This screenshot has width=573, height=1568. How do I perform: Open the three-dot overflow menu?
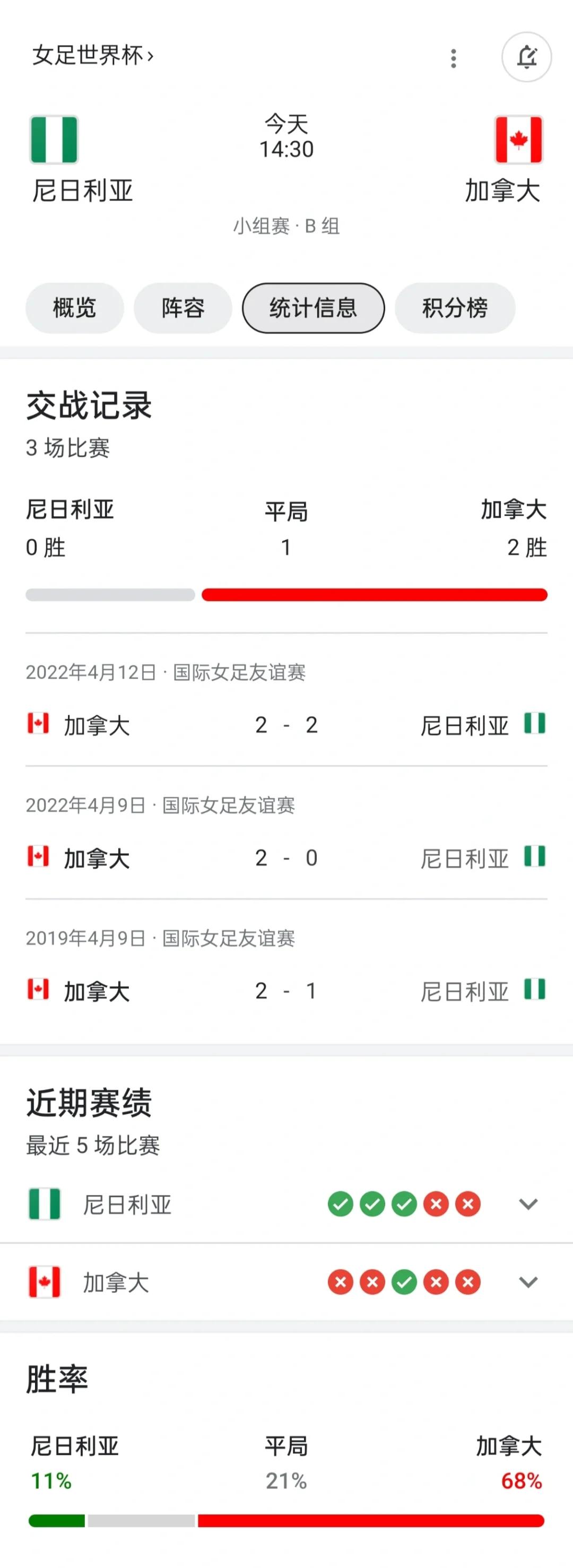pos(453,58)
